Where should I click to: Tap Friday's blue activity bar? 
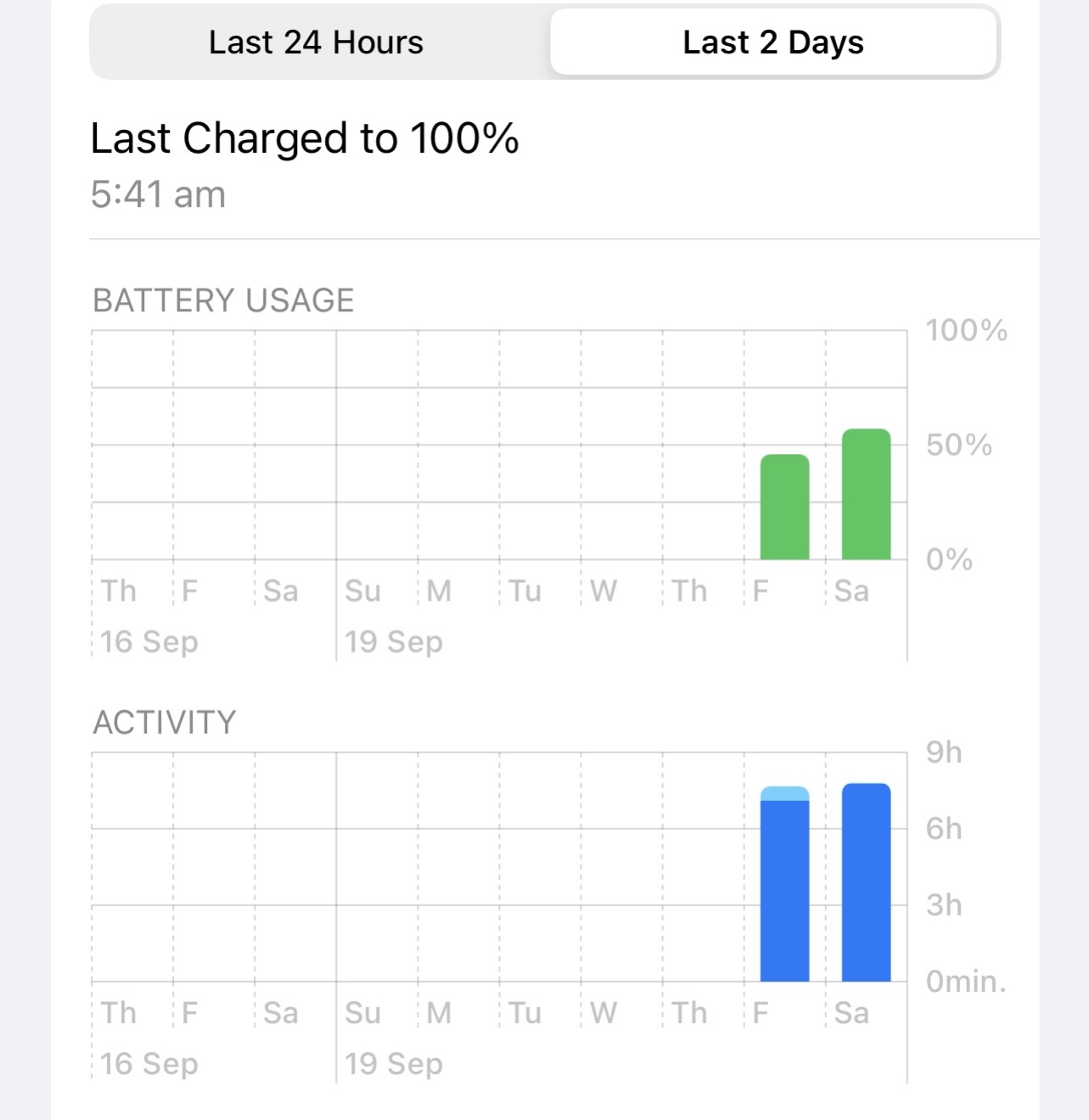point(784,887)
